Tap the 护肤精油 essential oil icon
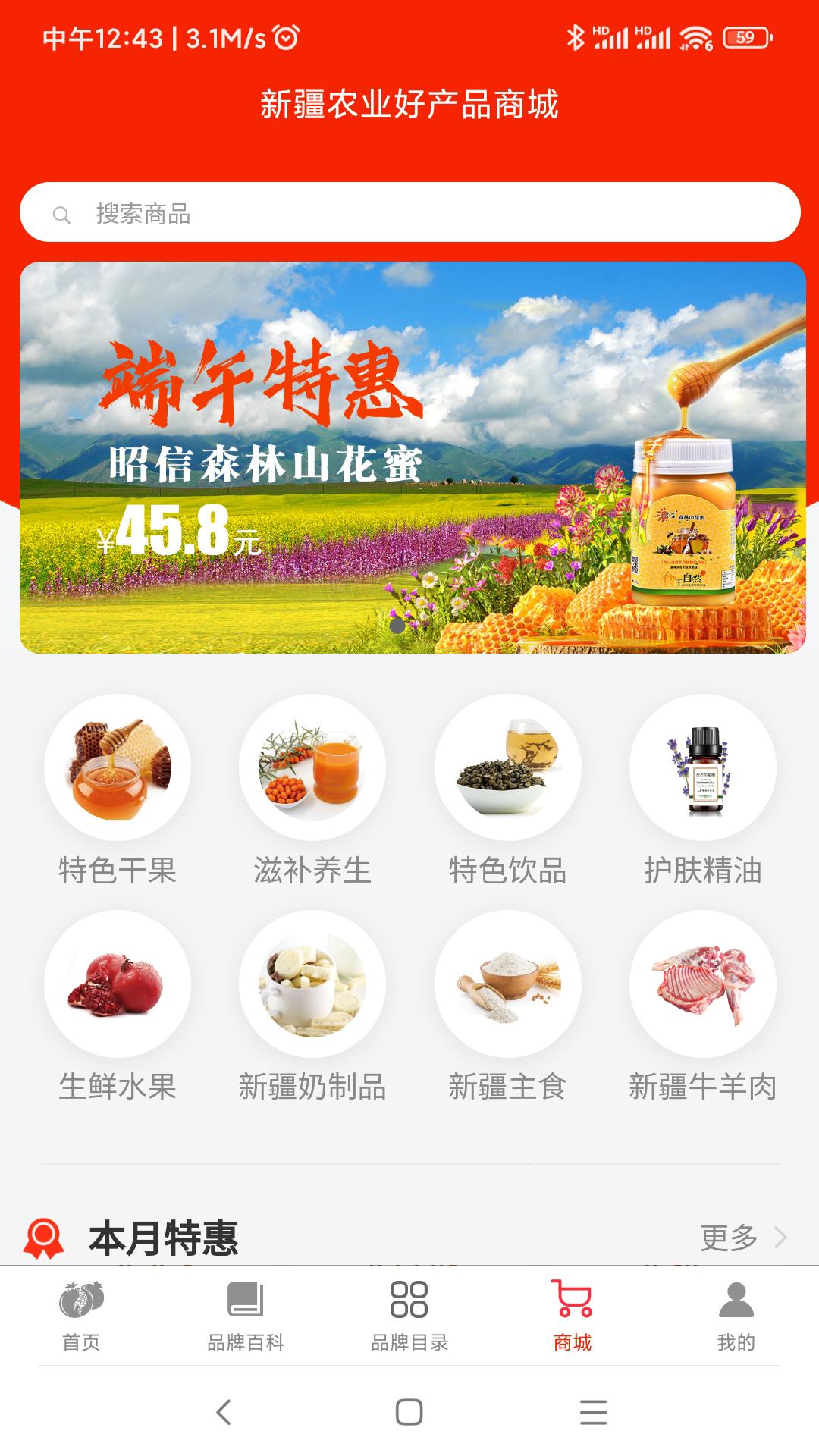The image size is (819, 1456). pos(701,767)
